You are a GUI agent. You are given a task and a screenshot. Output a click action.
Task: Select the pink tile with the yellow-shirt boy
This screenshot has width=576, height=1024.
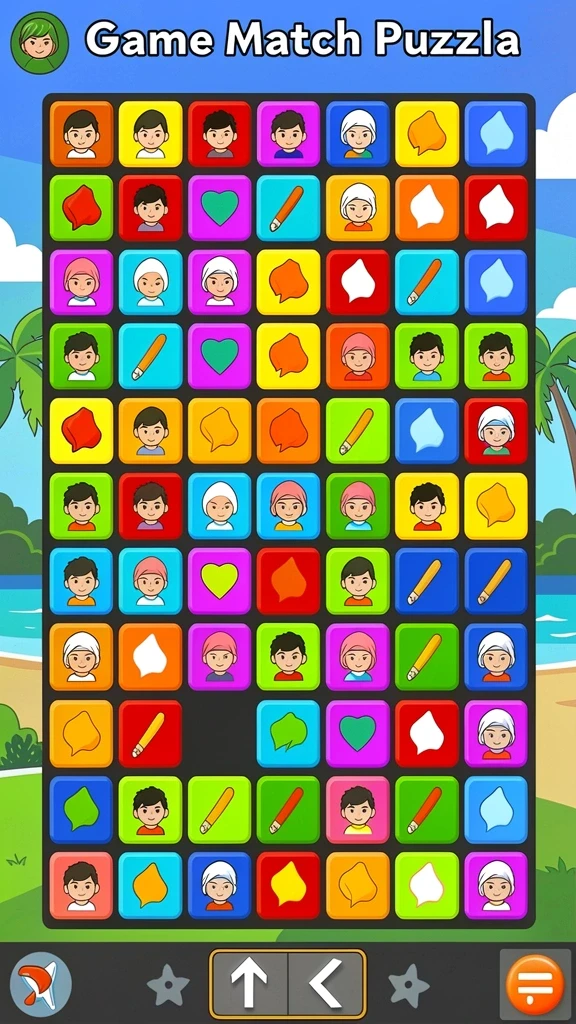[357, 808]
